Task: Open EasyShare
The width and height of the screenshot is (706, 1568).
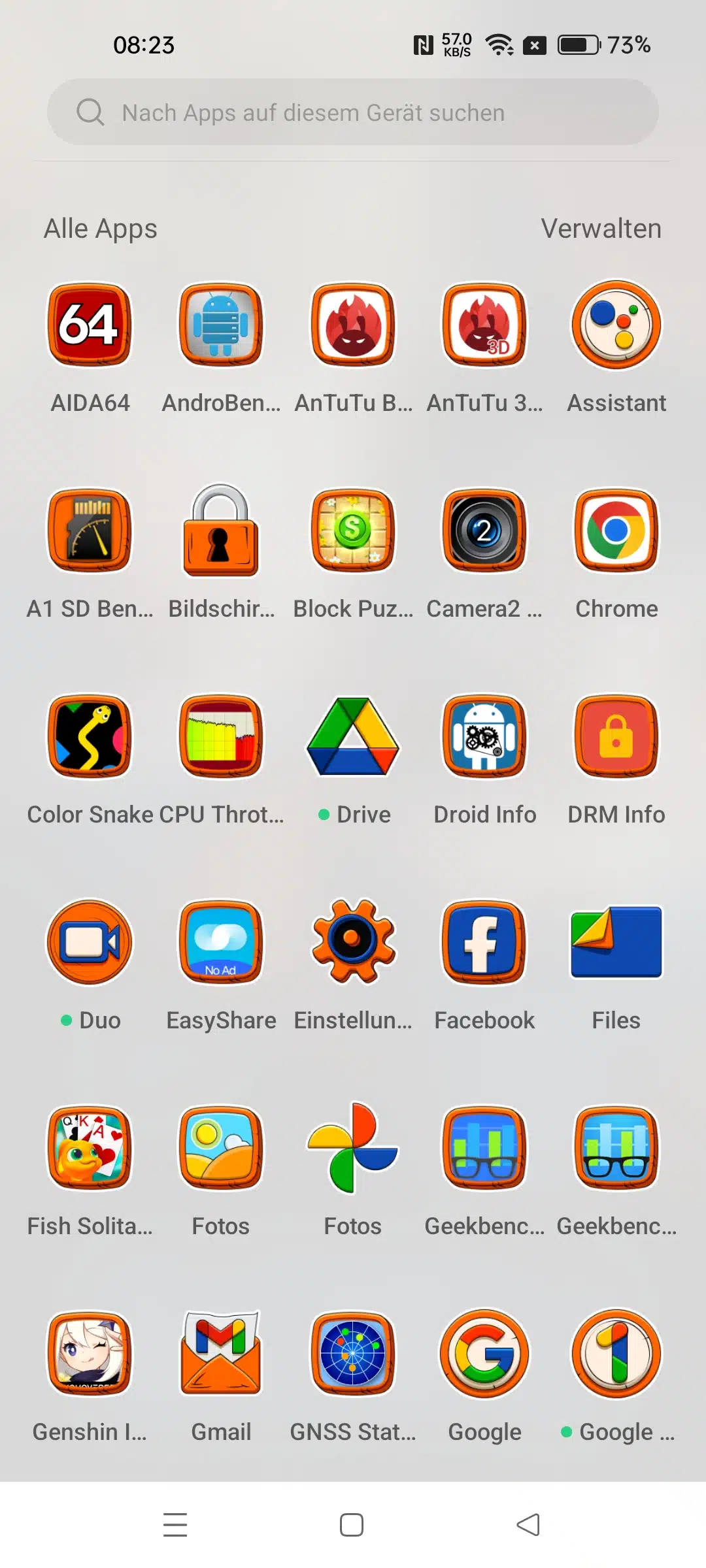Action: 222,942
